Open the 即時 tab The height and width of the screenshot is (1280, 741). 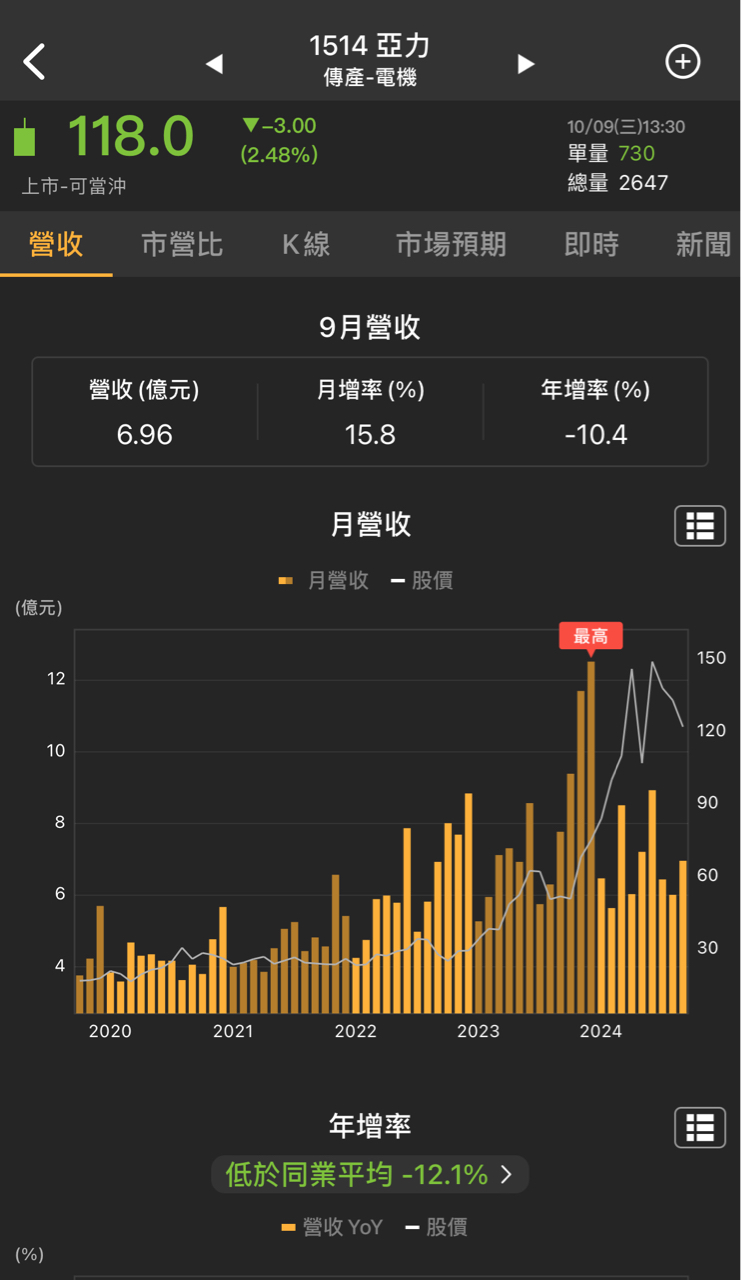pos(591,244)
